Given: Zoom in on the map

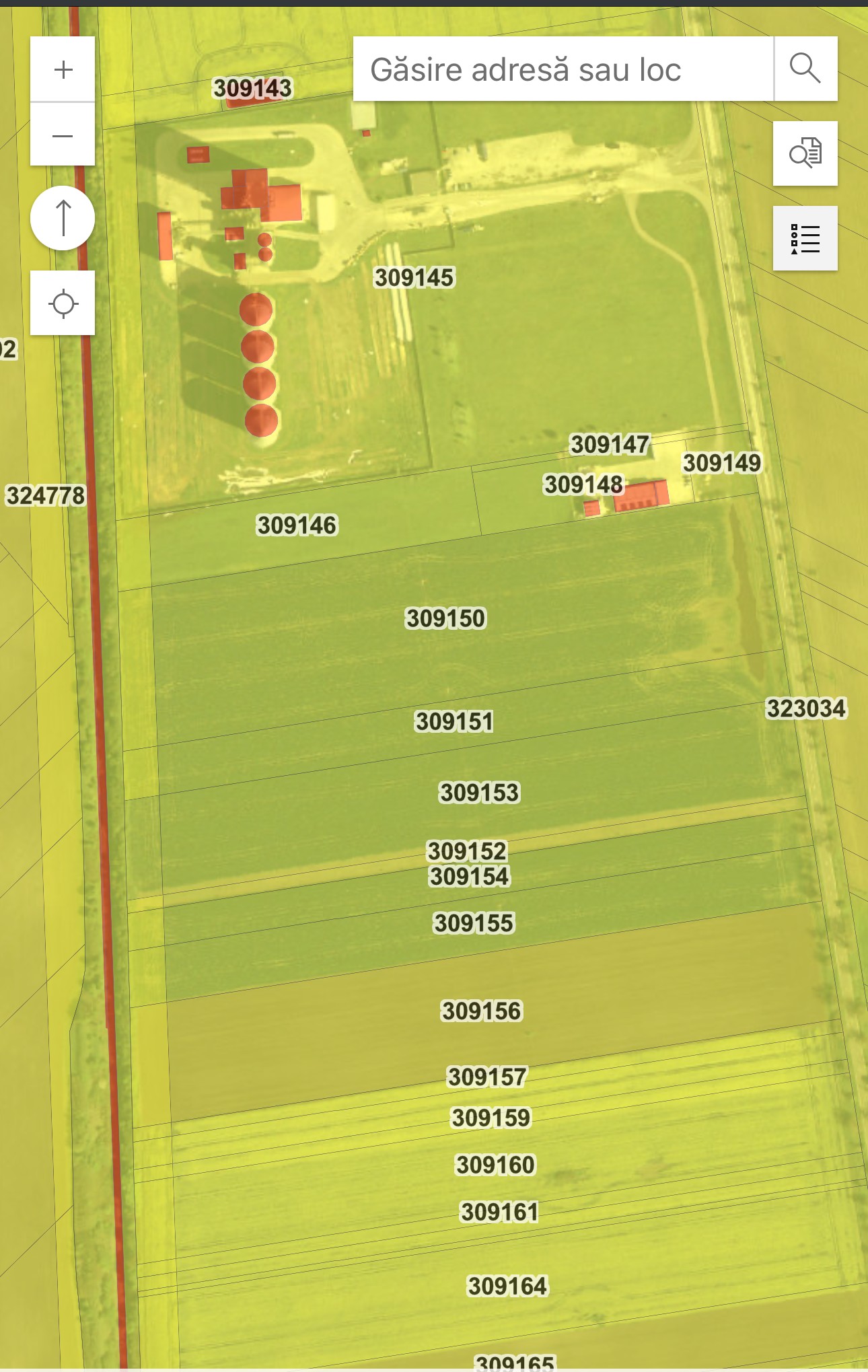Looking at the screenshot, I should [63, 69].
